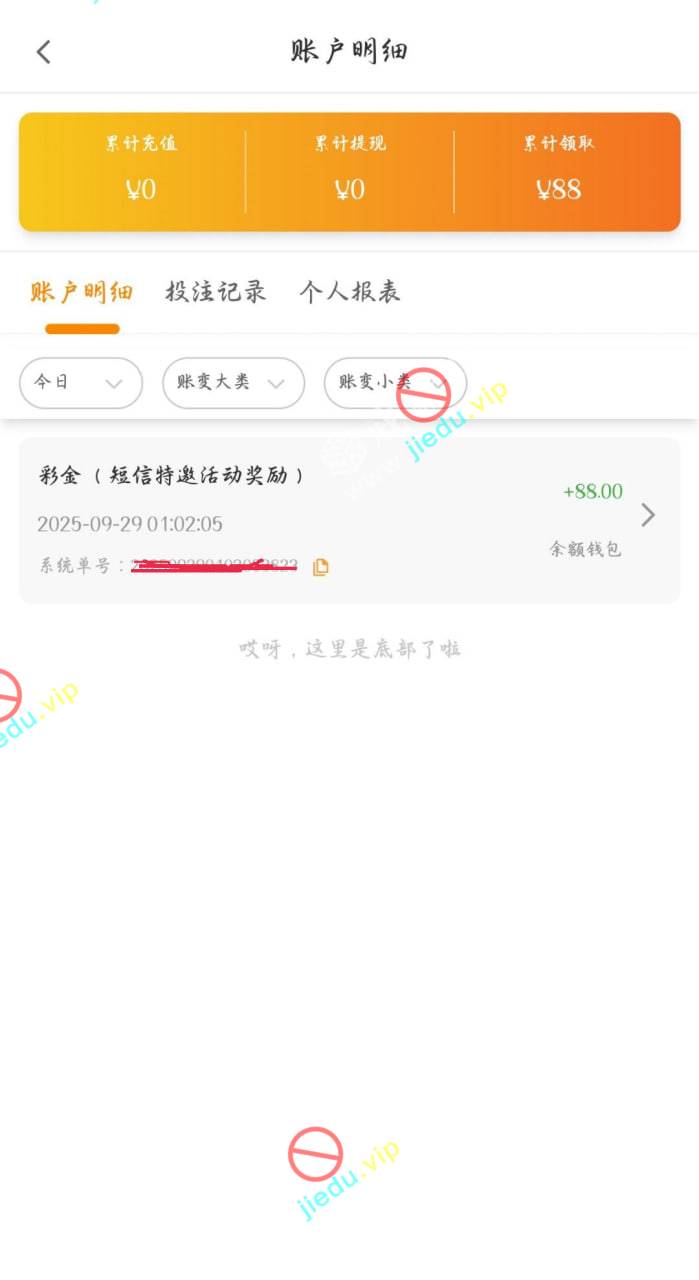This screenshot has width=699, height=1280.
Task: Copy the 系统单号 order number
Action: click(320, 567)
